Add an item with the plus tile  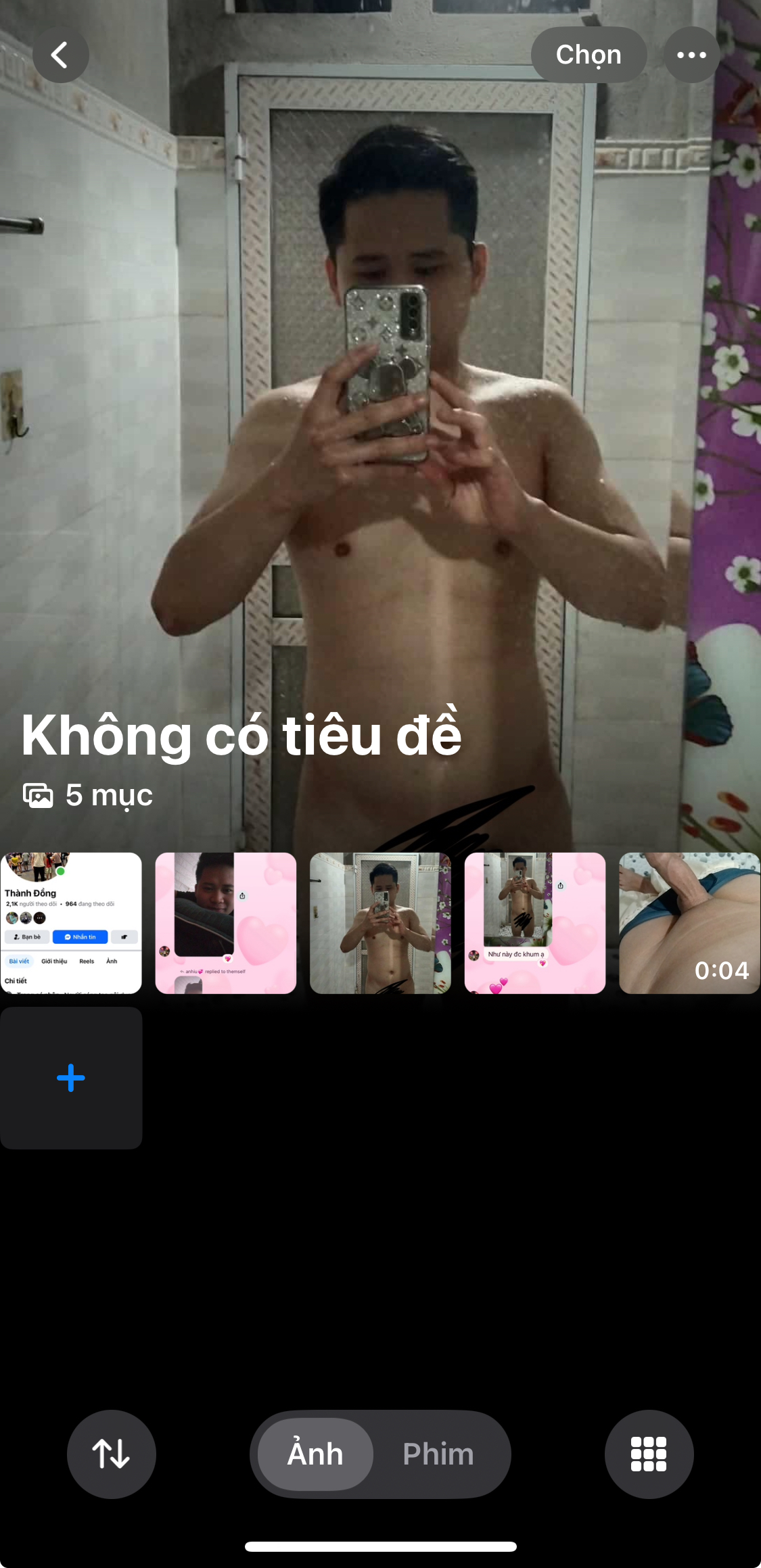71,1078
